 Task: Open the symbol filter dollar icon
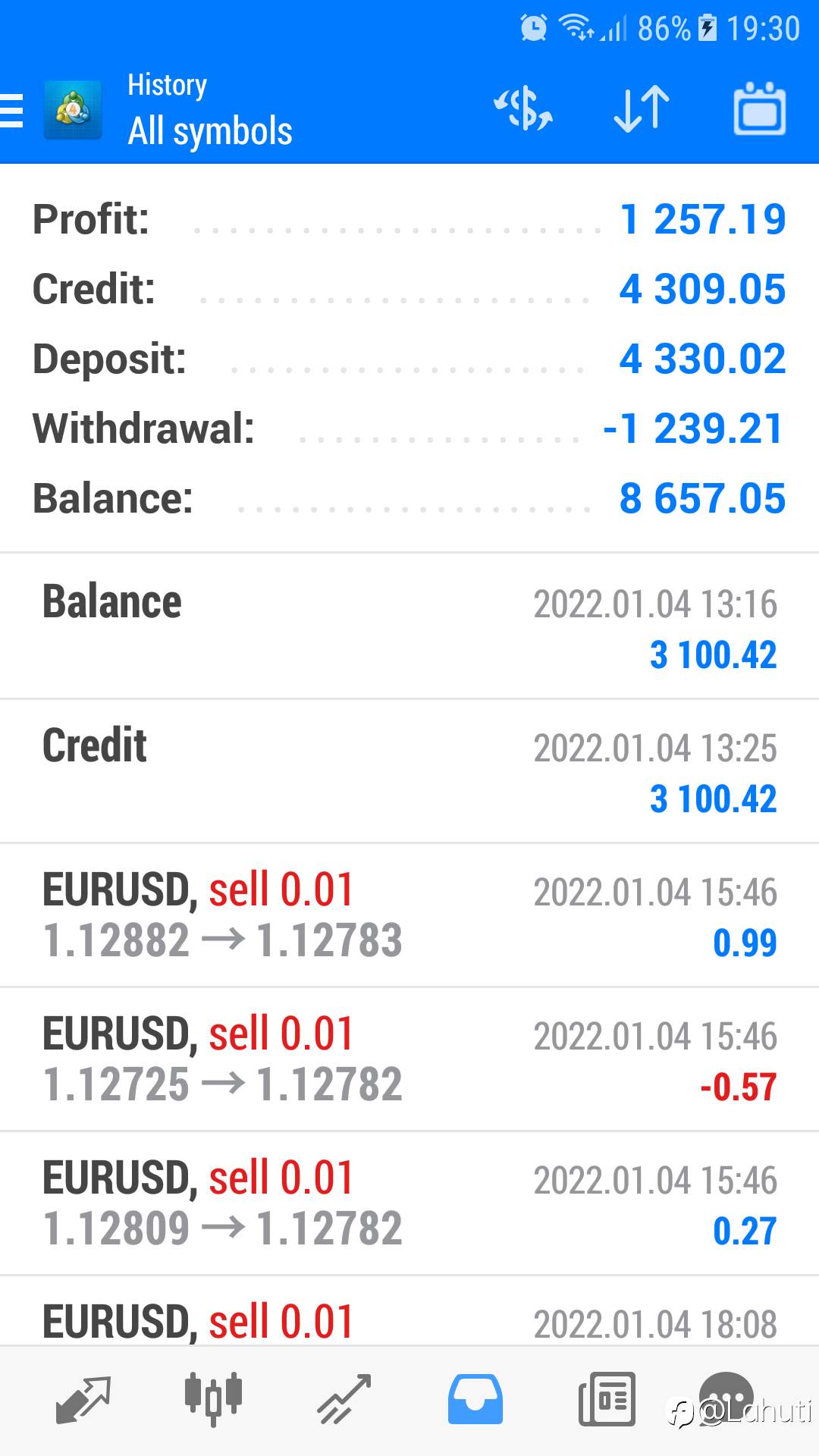[x=523, y=108]
